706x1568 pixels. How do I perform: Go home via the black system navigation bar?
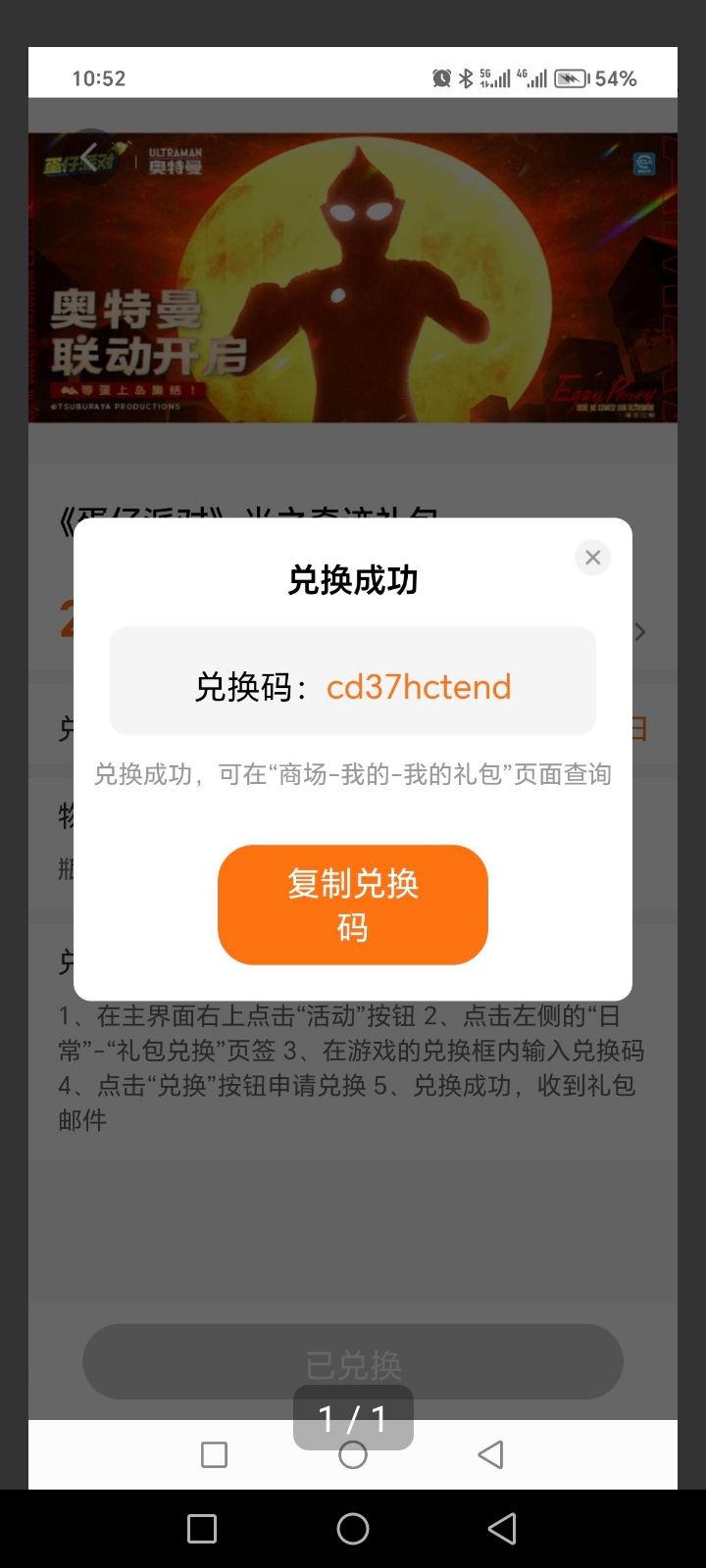(x=353, y=1529)
